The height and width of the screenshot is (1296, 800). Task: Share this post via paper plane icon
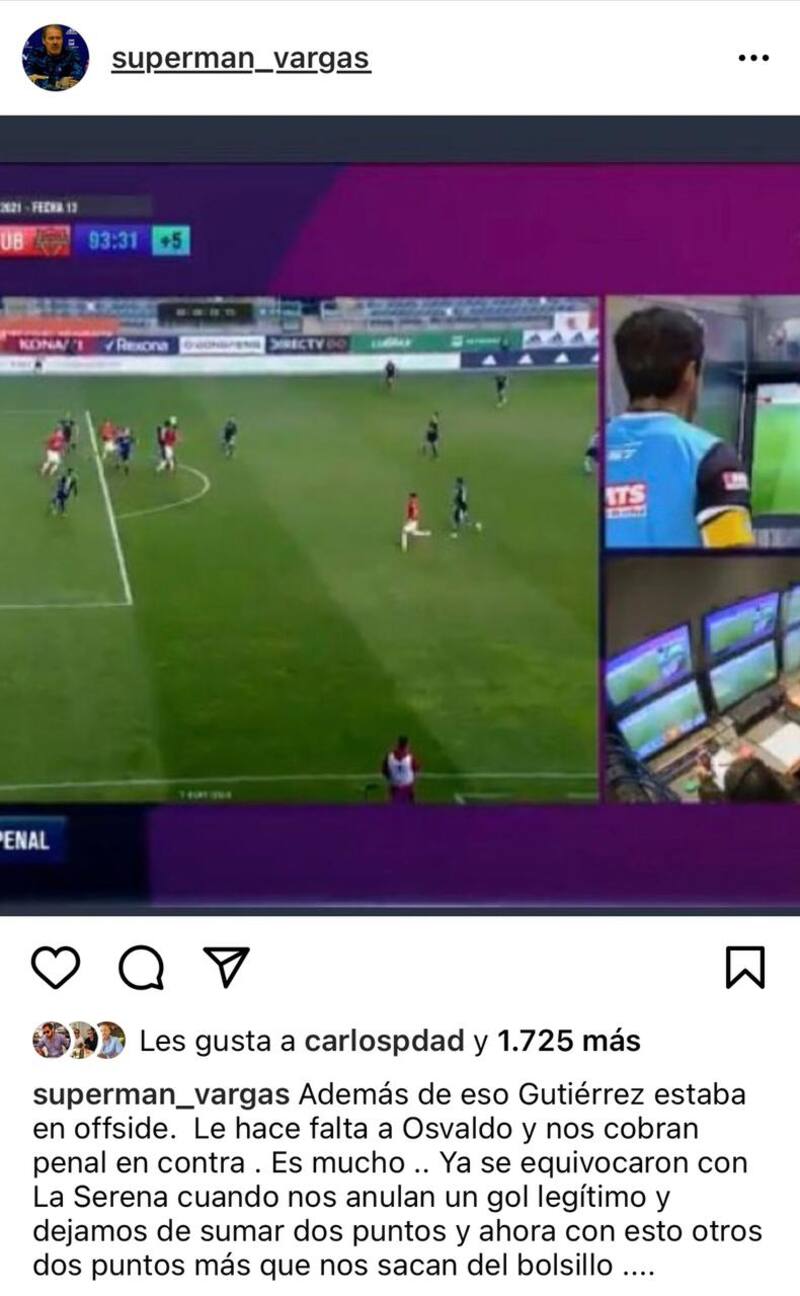[226, 967]
